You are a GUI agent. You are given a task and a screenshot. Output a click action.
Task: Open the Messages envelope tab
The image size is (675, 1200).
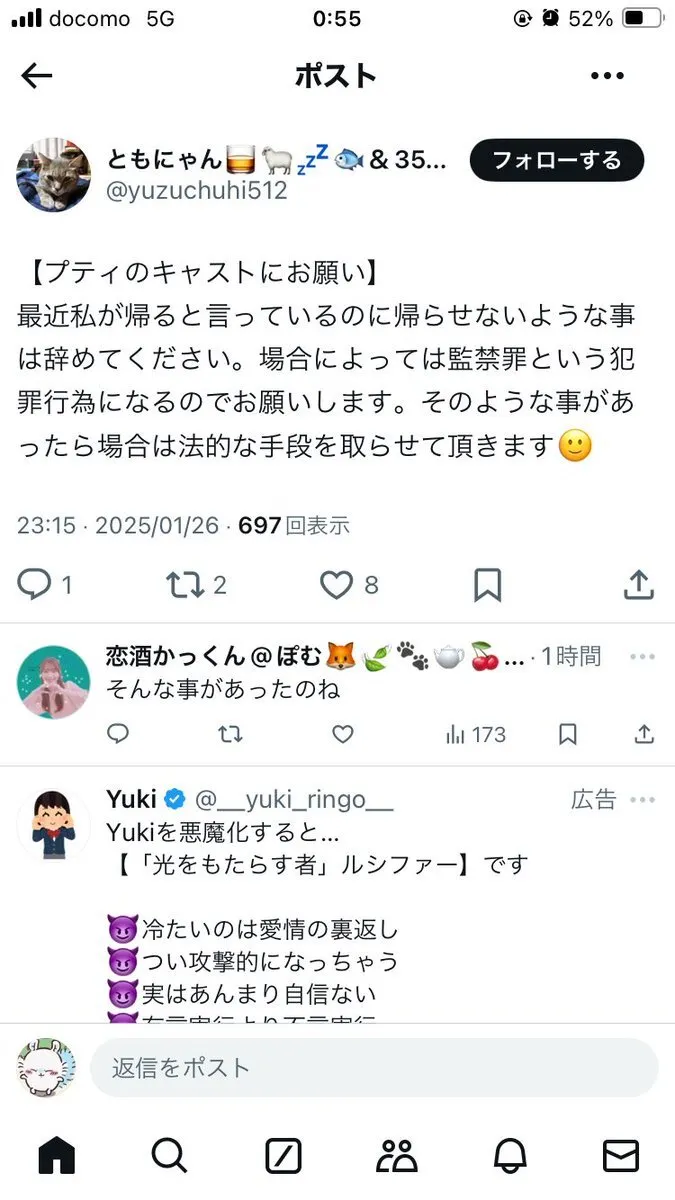621,1155
